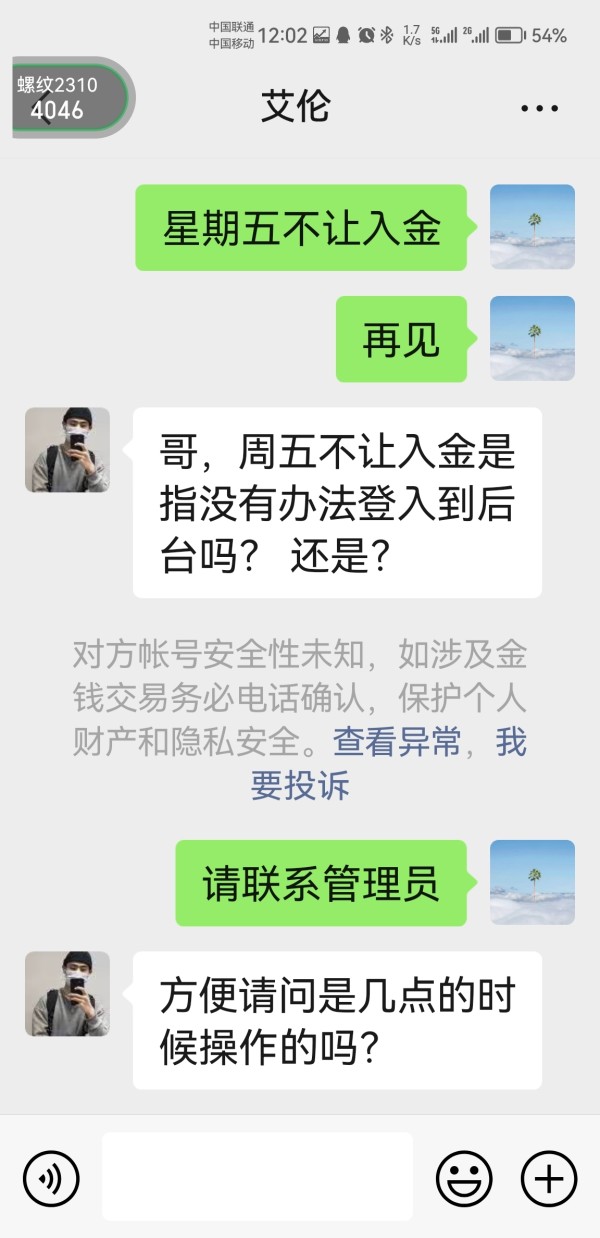
Task: Open the plus attachments panel
Action: [549, 1177]
